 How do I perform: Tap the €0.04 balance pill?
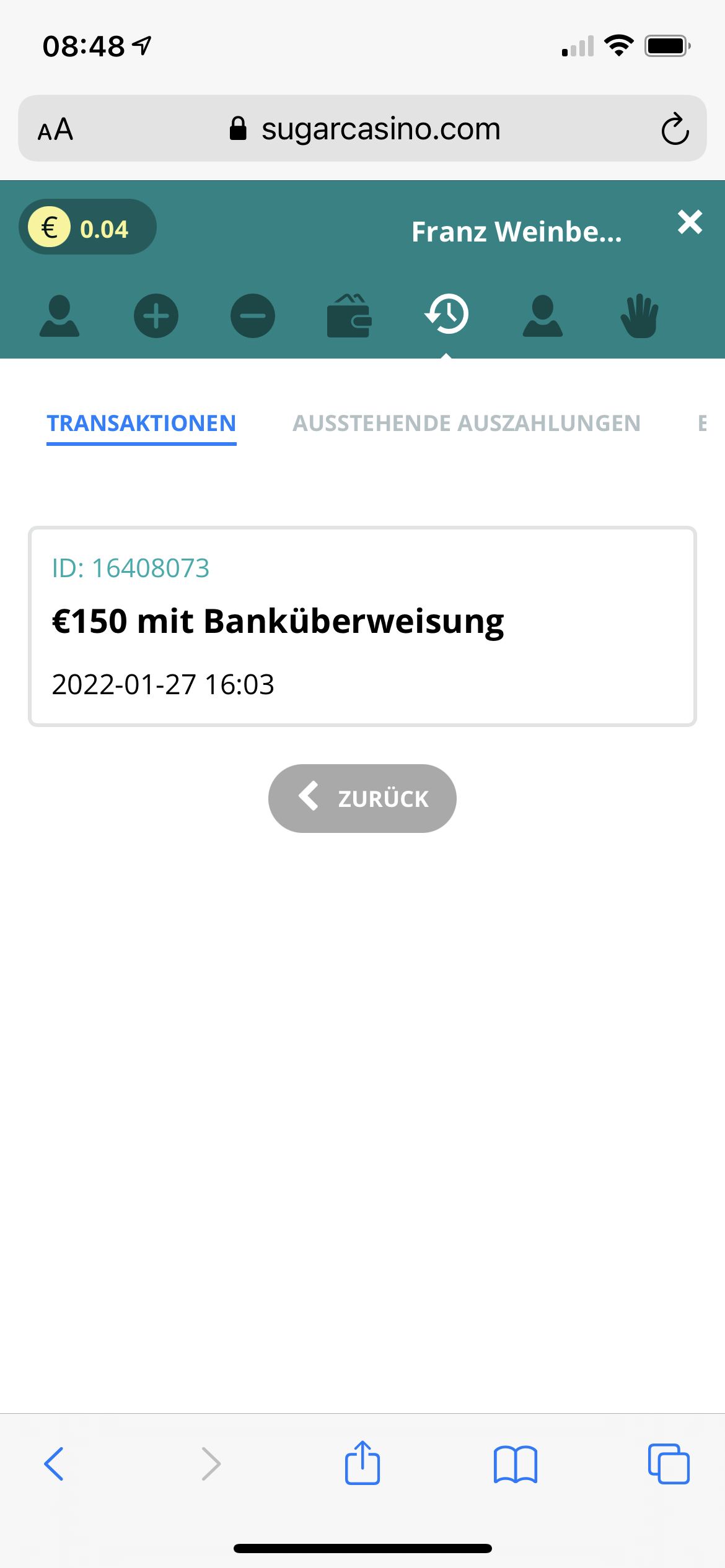87,227
